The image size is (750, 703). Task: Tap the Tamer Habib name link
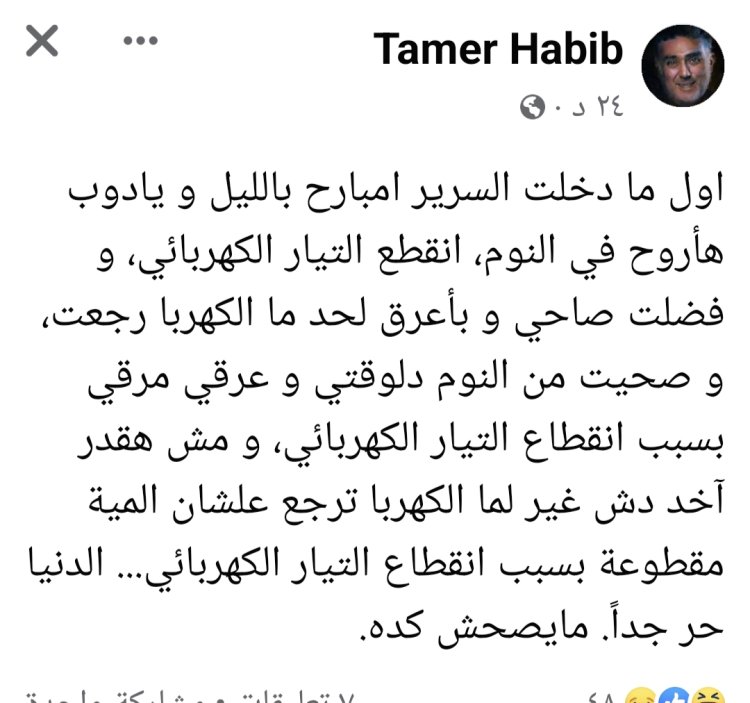click(499, 50)
